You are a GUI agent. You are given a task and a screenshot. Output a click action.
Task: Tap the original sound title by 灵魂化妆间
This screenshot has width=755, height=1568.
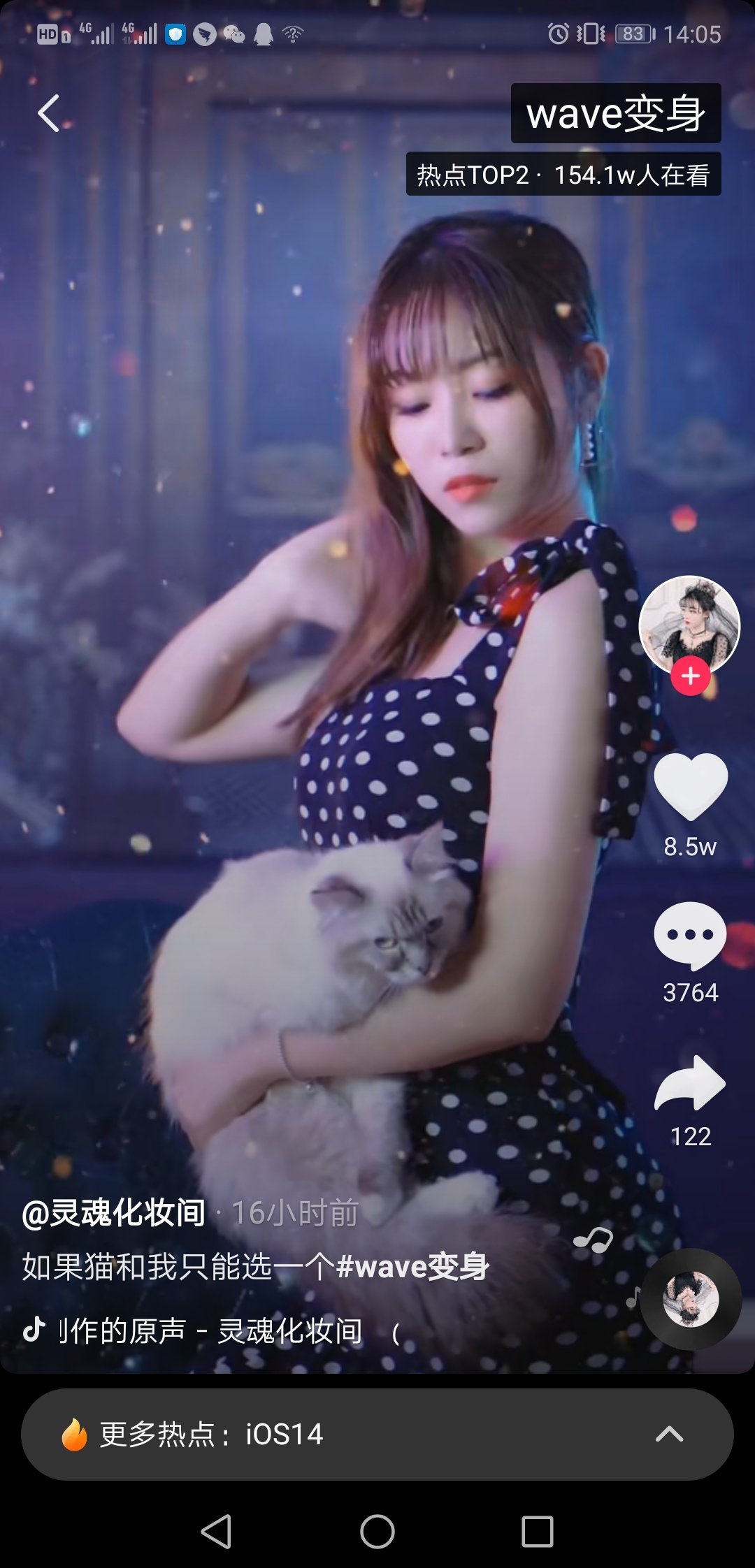tap(211, 1330)
